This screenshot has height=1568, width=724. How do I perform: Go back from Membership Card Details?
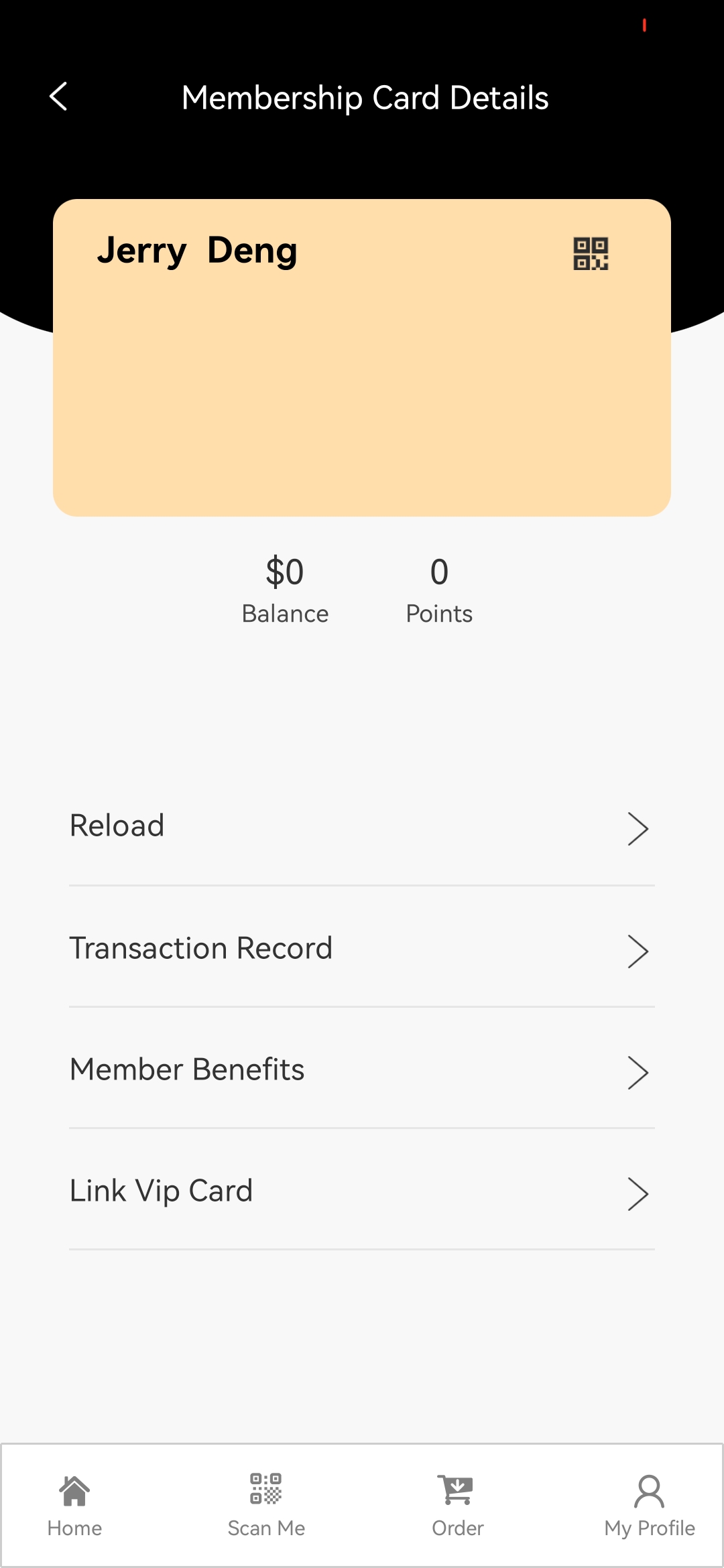58,97
